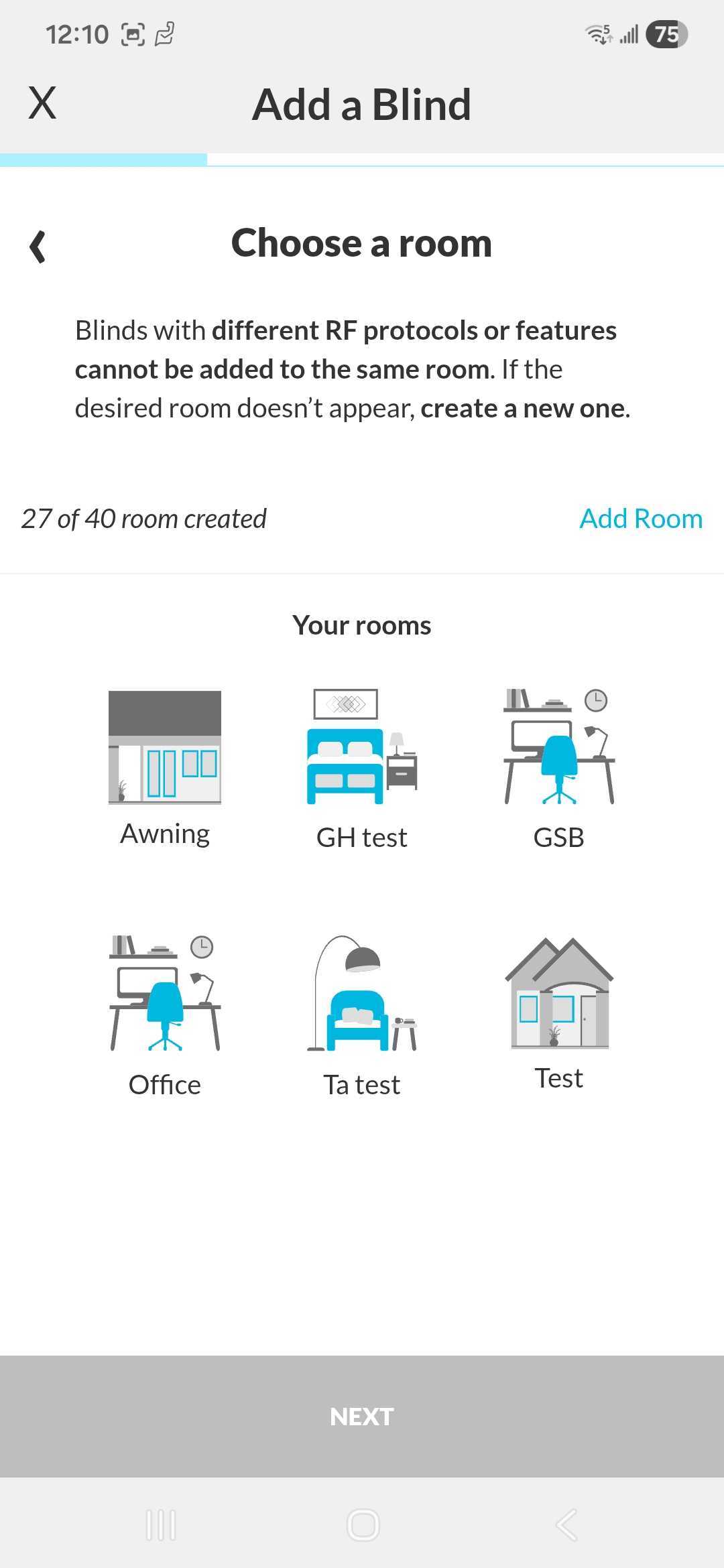724x1568 pixels.
Task: Pick the Test room
Action: pos(559,1012)
